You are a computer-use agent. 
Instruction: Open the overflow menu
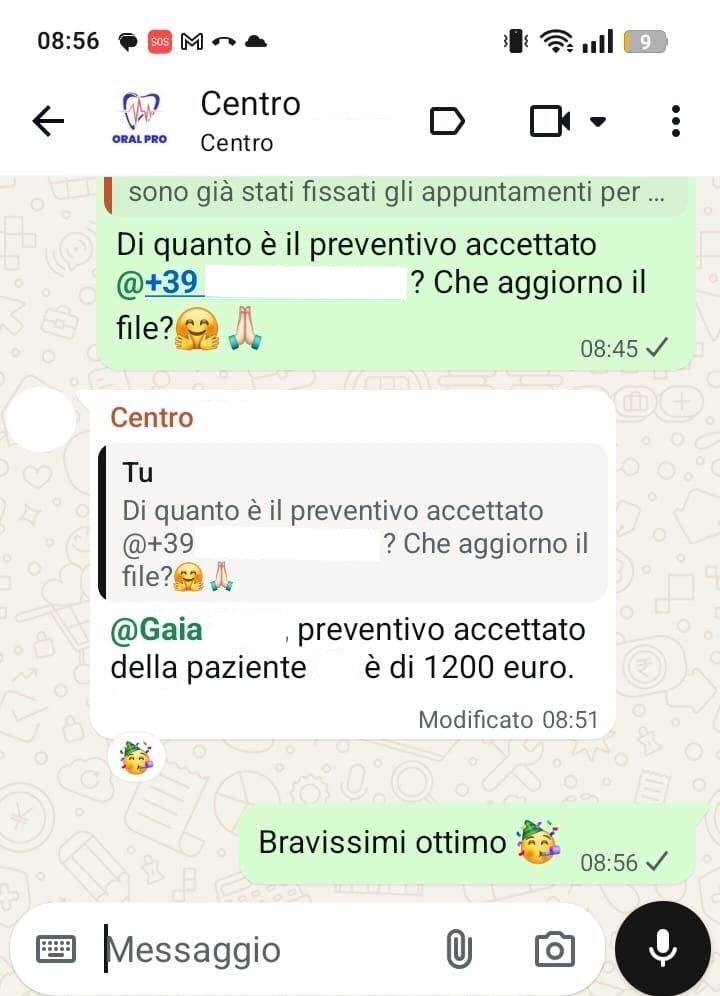(676, 122)
